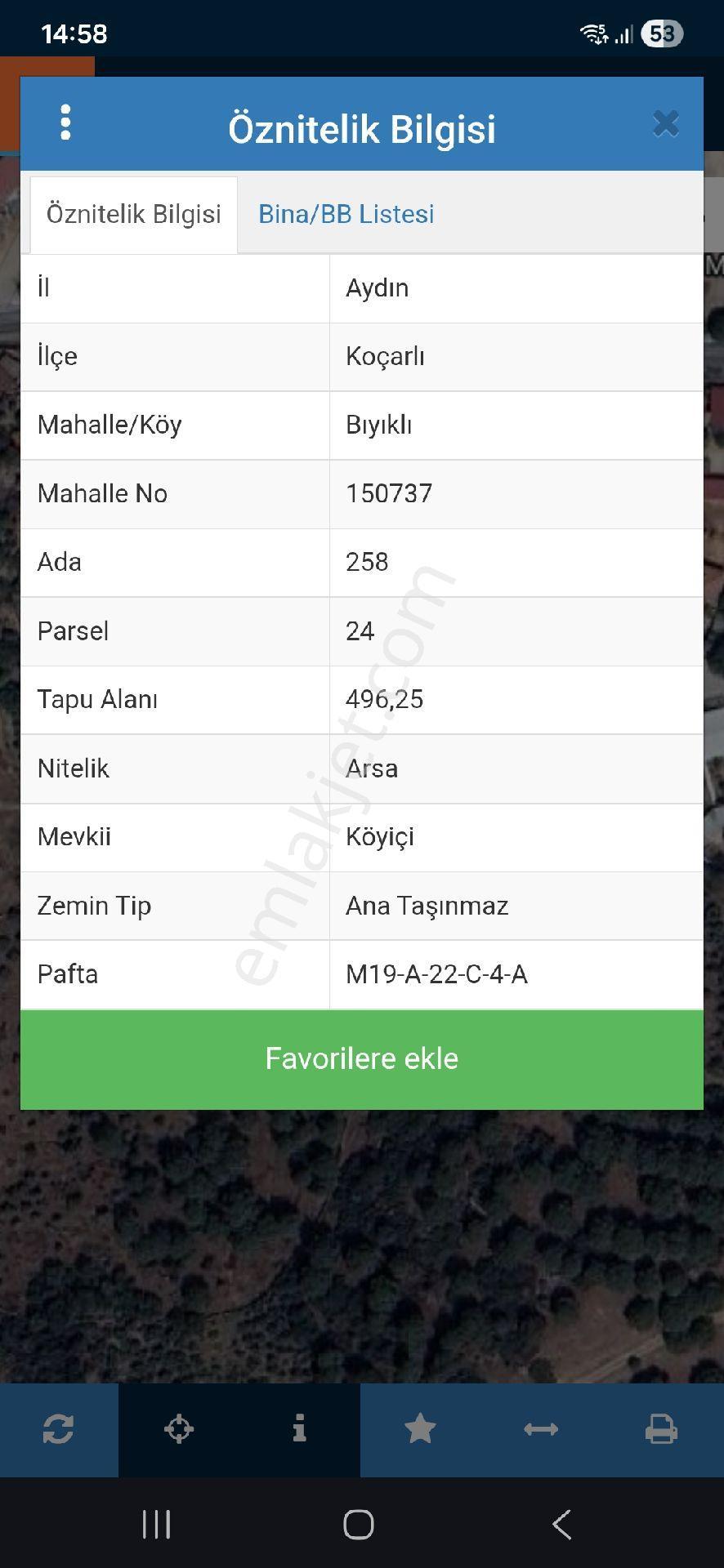Tap the printer icon
Image resolution: width=724 pixels, height=1568 pixels.
pos(661,1429)
